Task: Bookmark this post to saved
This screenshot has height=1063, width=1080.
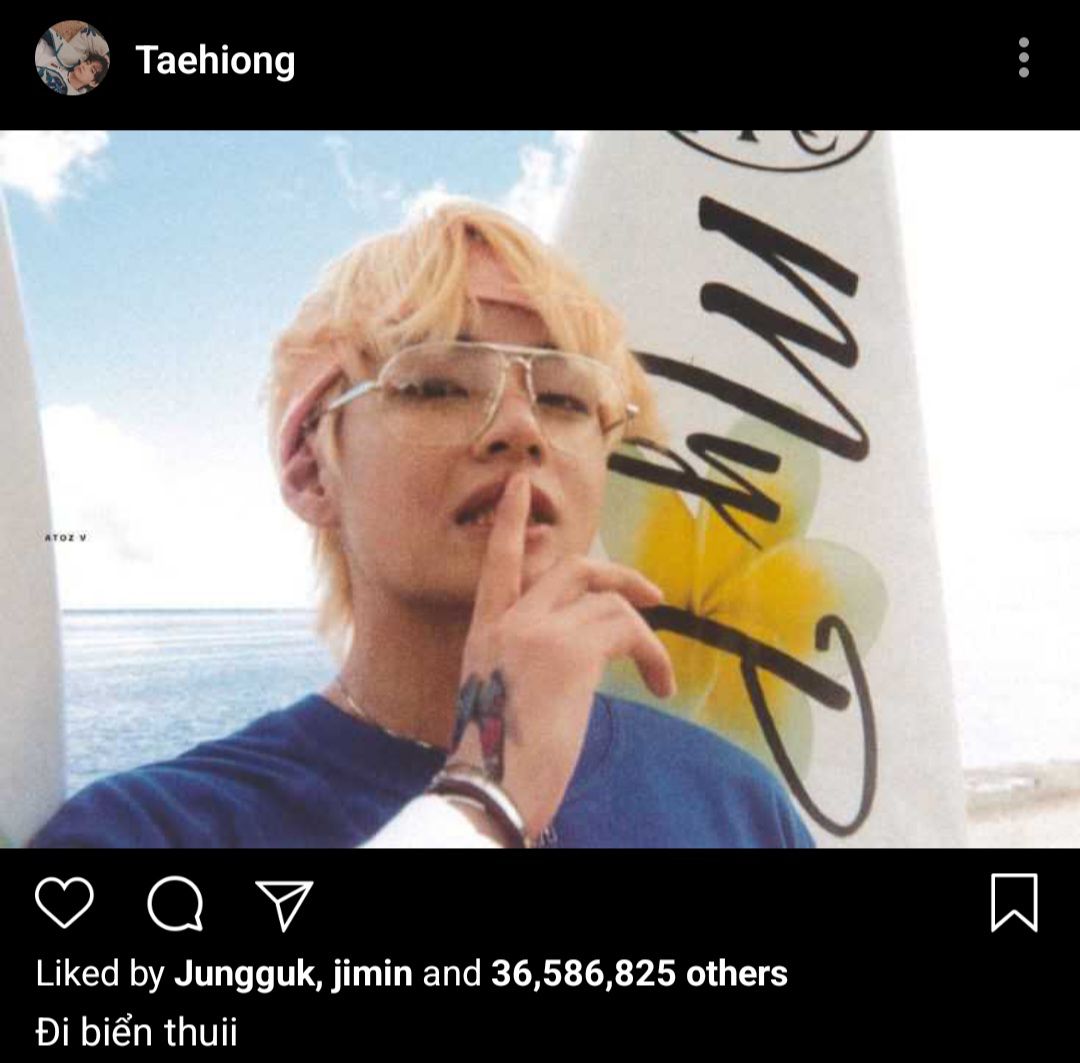Action: pos(1014,902)
